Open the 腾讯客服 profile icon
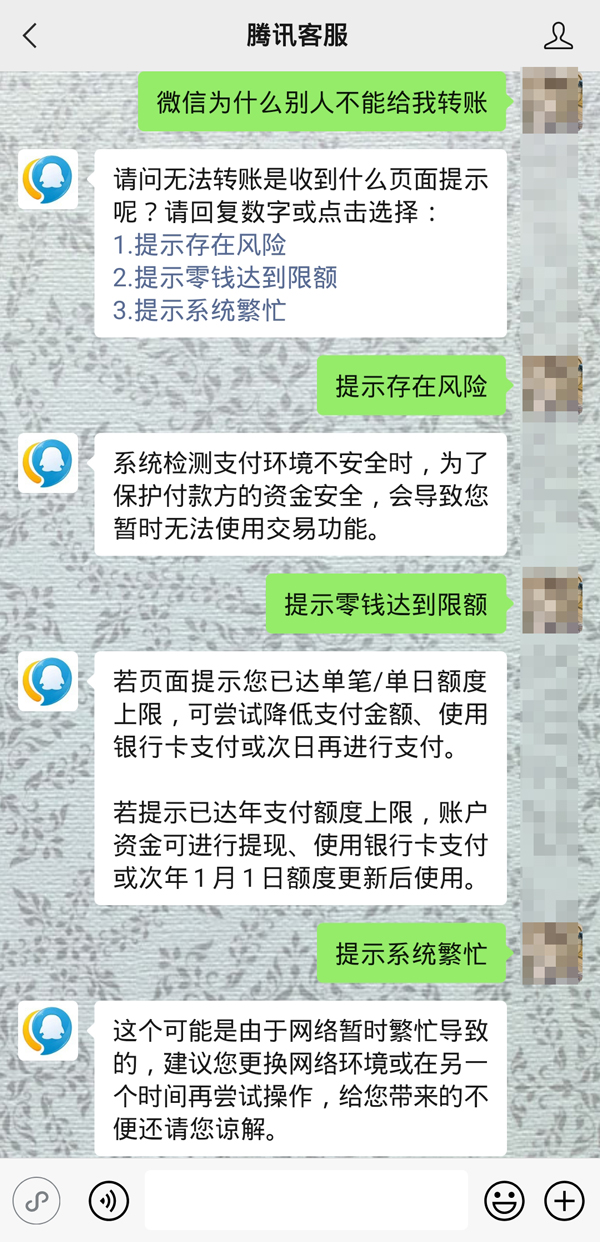 (x=558, y=36)
